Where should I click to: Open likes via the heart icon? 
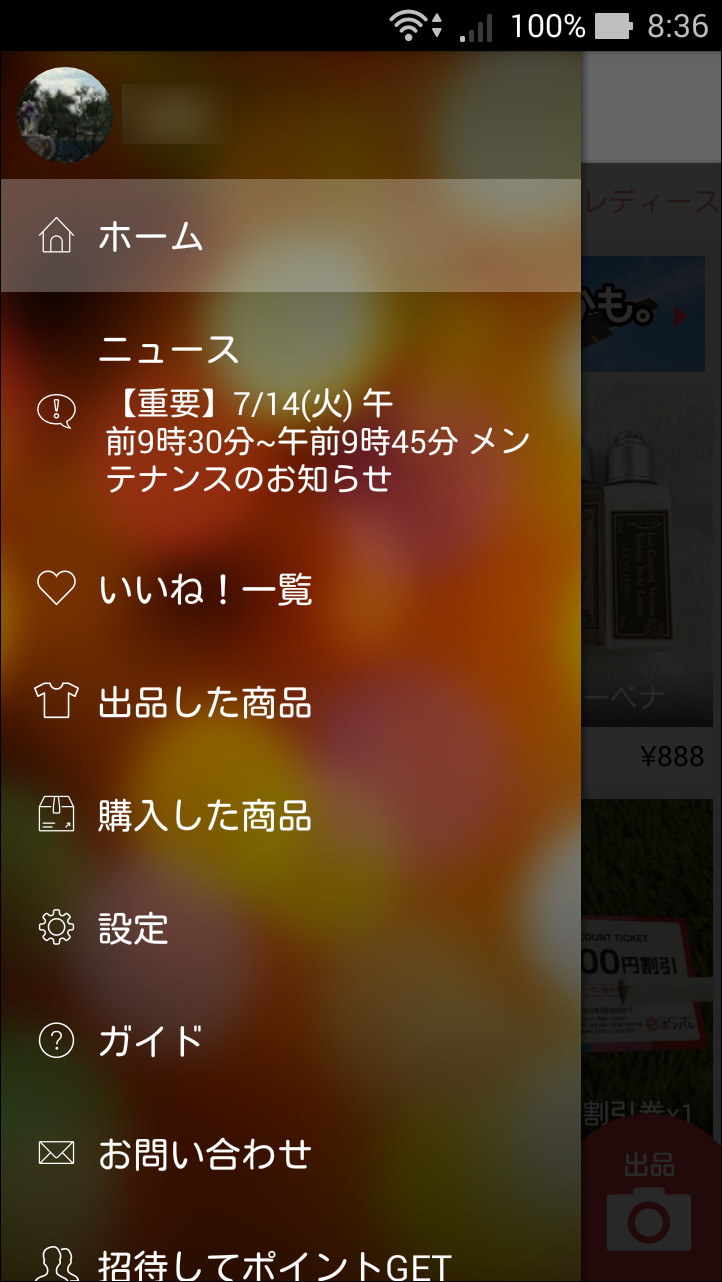tap(55, 588)
